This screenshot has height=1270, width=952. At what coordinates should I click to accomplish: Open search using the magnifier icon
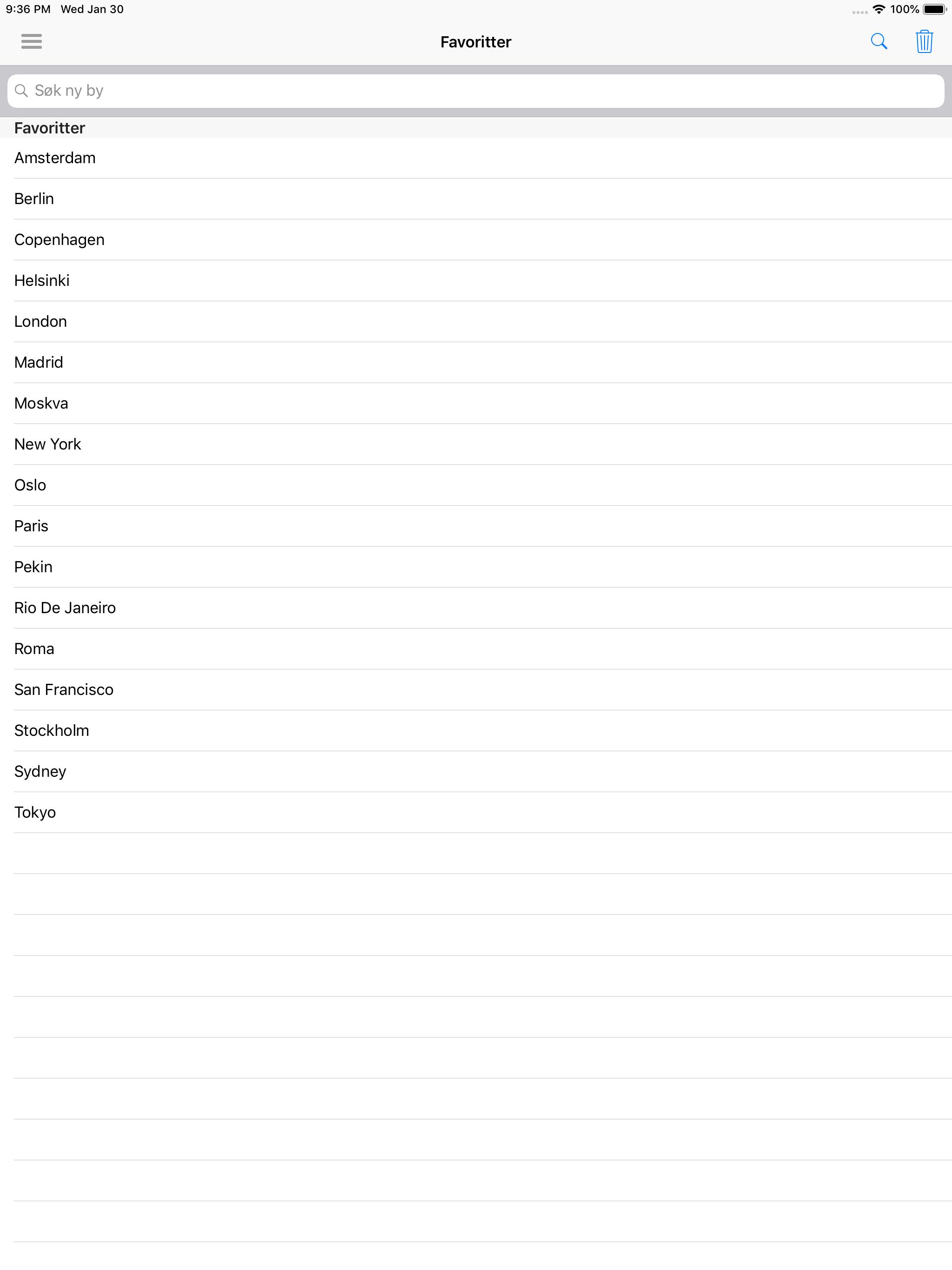click(x=879, y=41)
